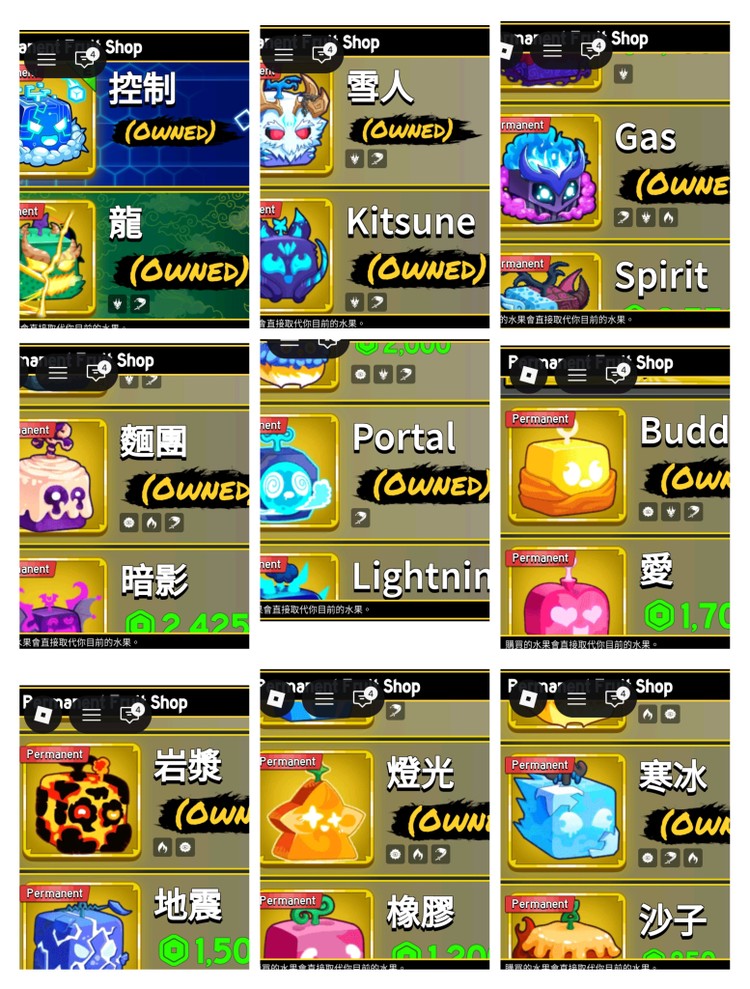The height and width of the screenshot is (989, 750).
Task: Open the hamburger menu in the Shop header
Action: pos(46,58)
